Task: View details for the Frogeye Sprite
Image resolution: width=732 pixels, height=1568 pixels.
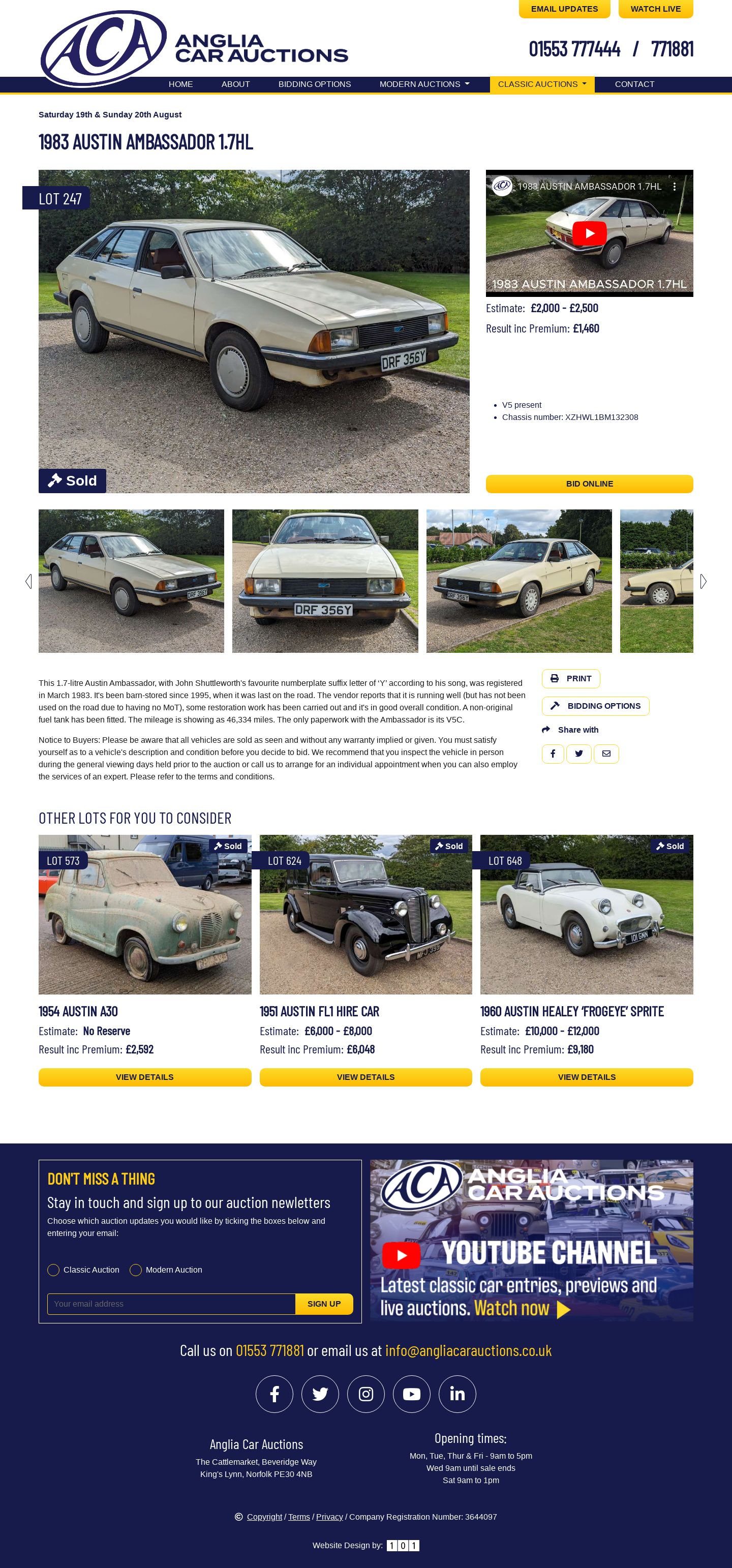Action: pos(587,1077)
